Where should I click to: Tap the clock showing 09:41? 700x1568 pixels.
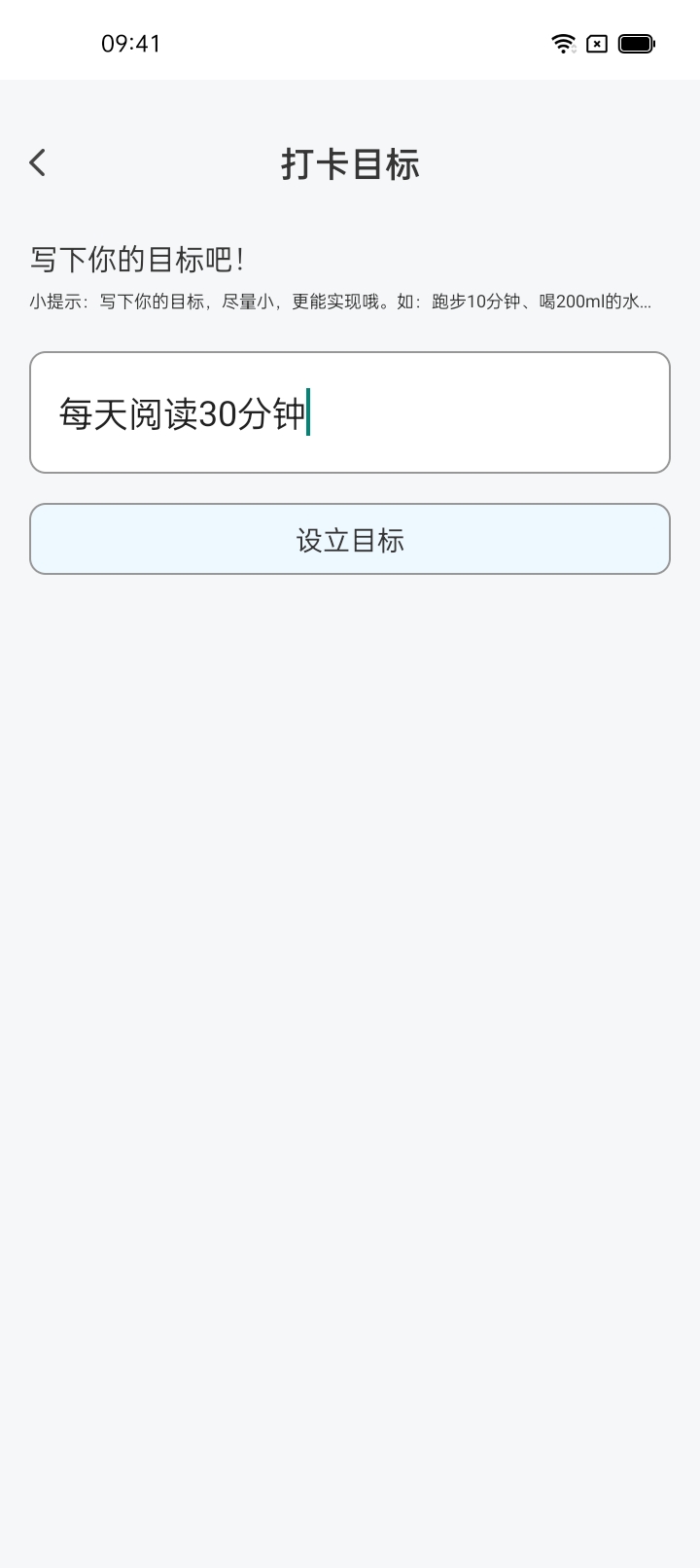pyautogui.click(x=129, y=43)
